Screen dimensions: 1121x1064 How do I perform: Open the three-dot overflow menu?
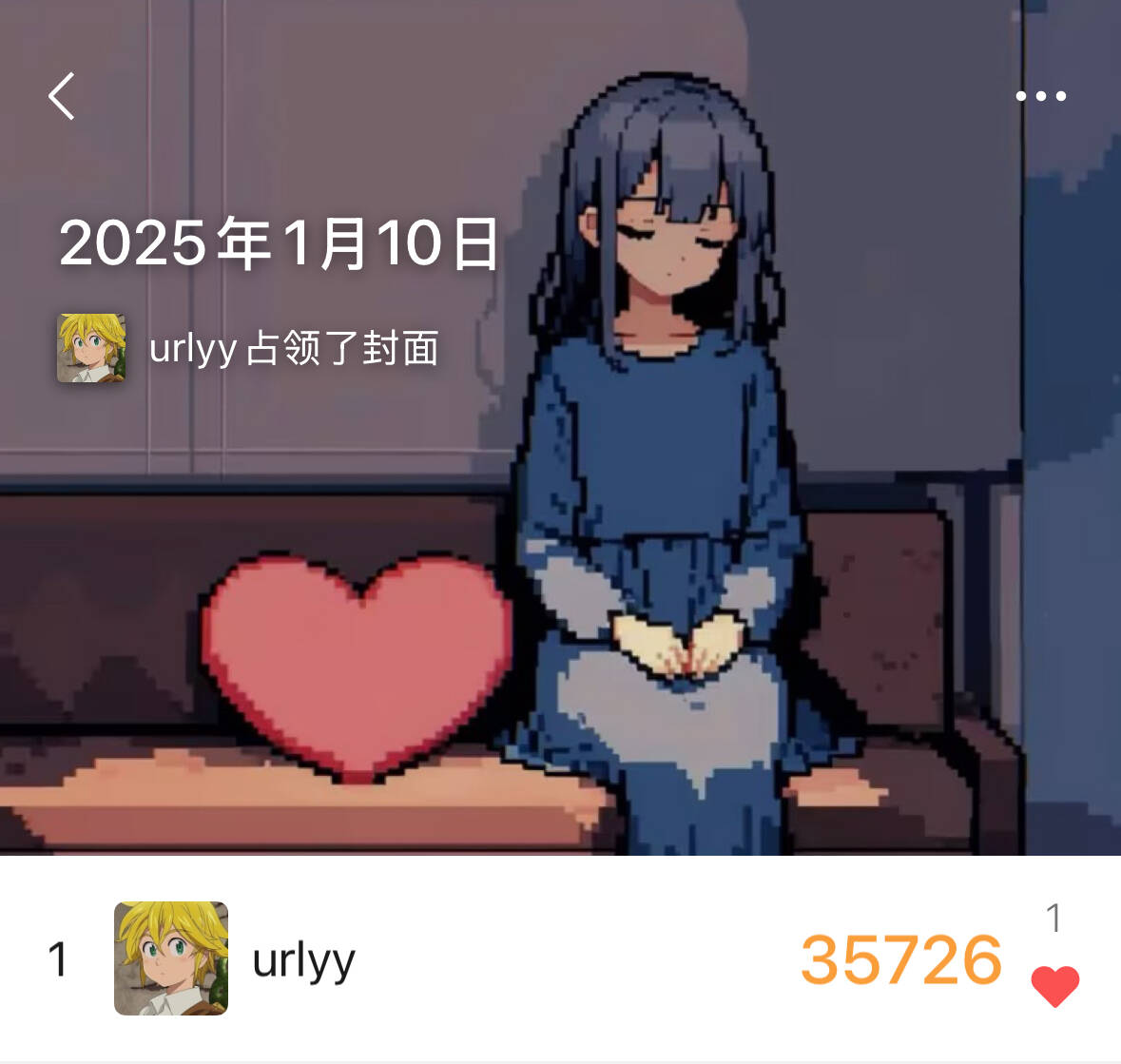1040,96
